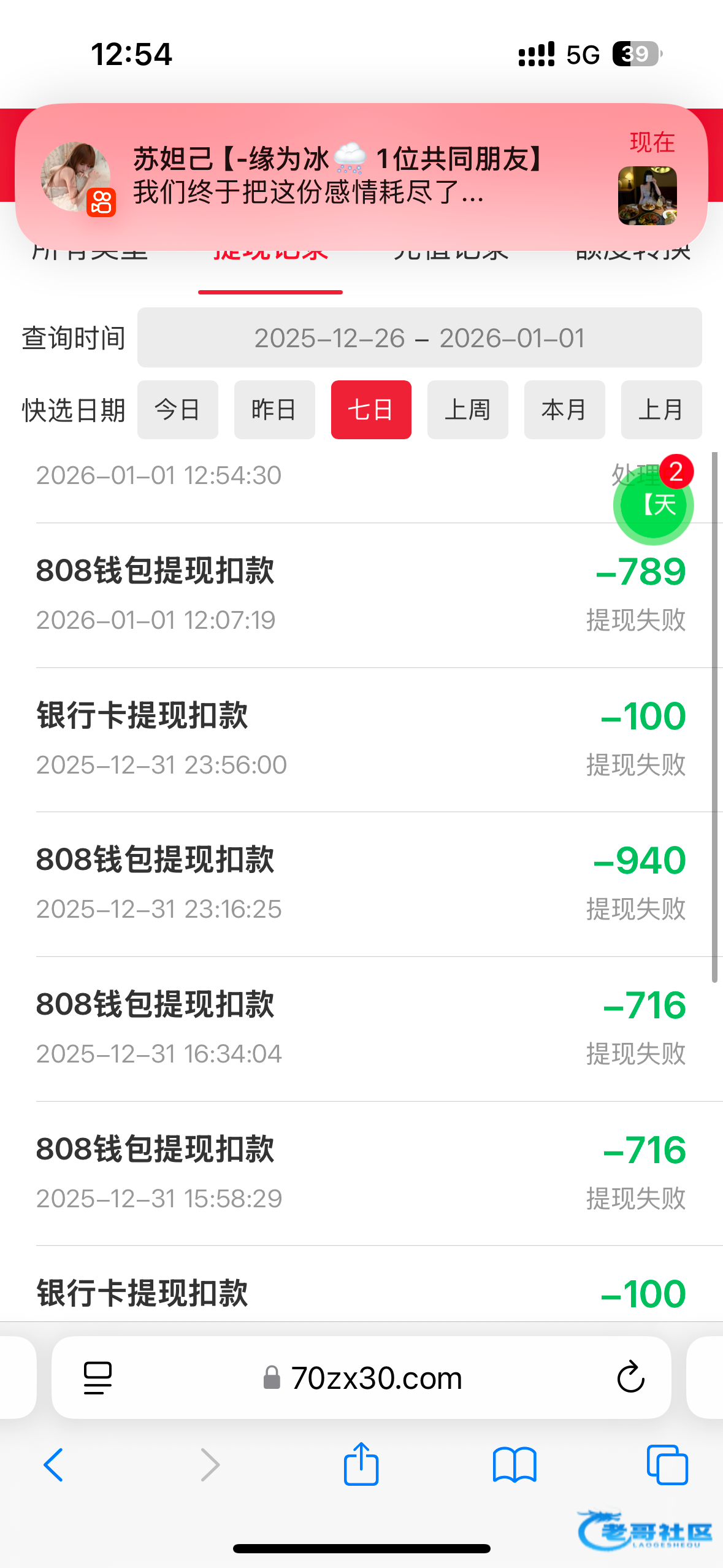Tap the green floating chat bubble

[x=653, y=505]
